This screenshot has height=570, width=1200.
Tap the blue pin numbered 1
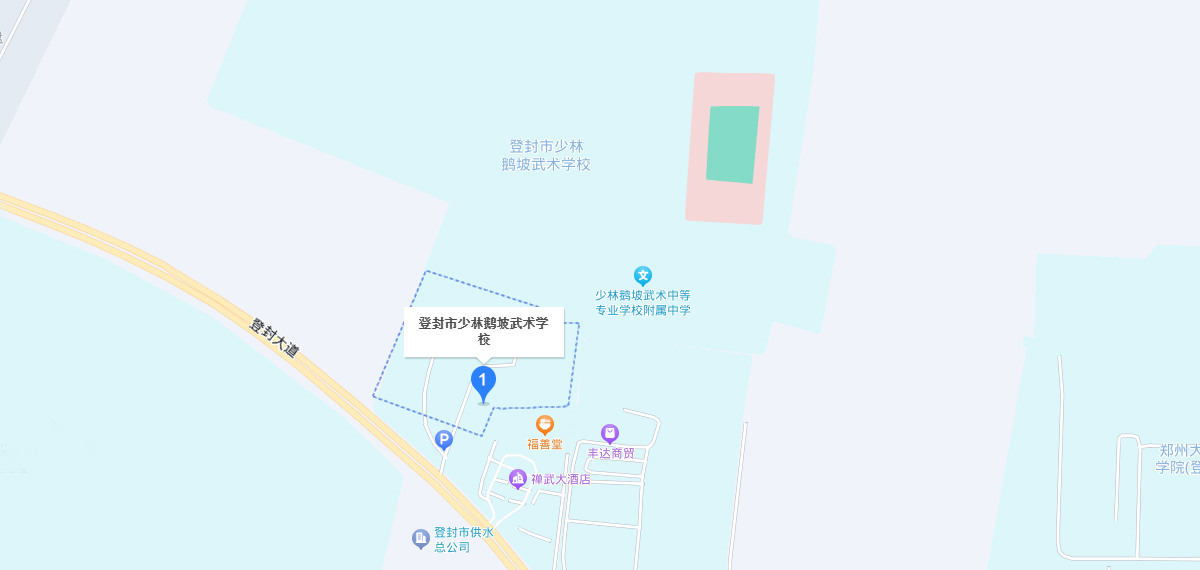coord(483,382)
